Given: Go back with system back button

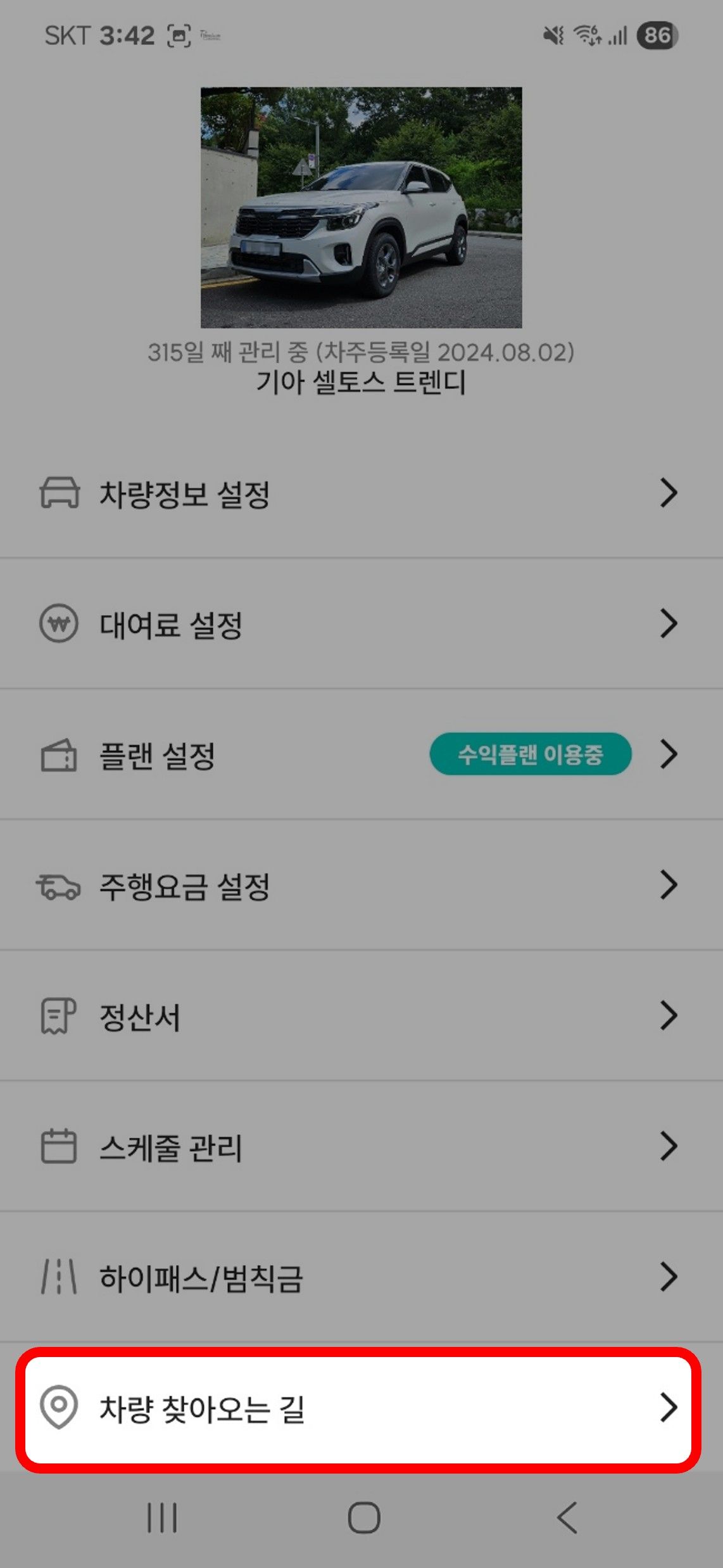Looking at the screenshot, I should point(567,1518).
